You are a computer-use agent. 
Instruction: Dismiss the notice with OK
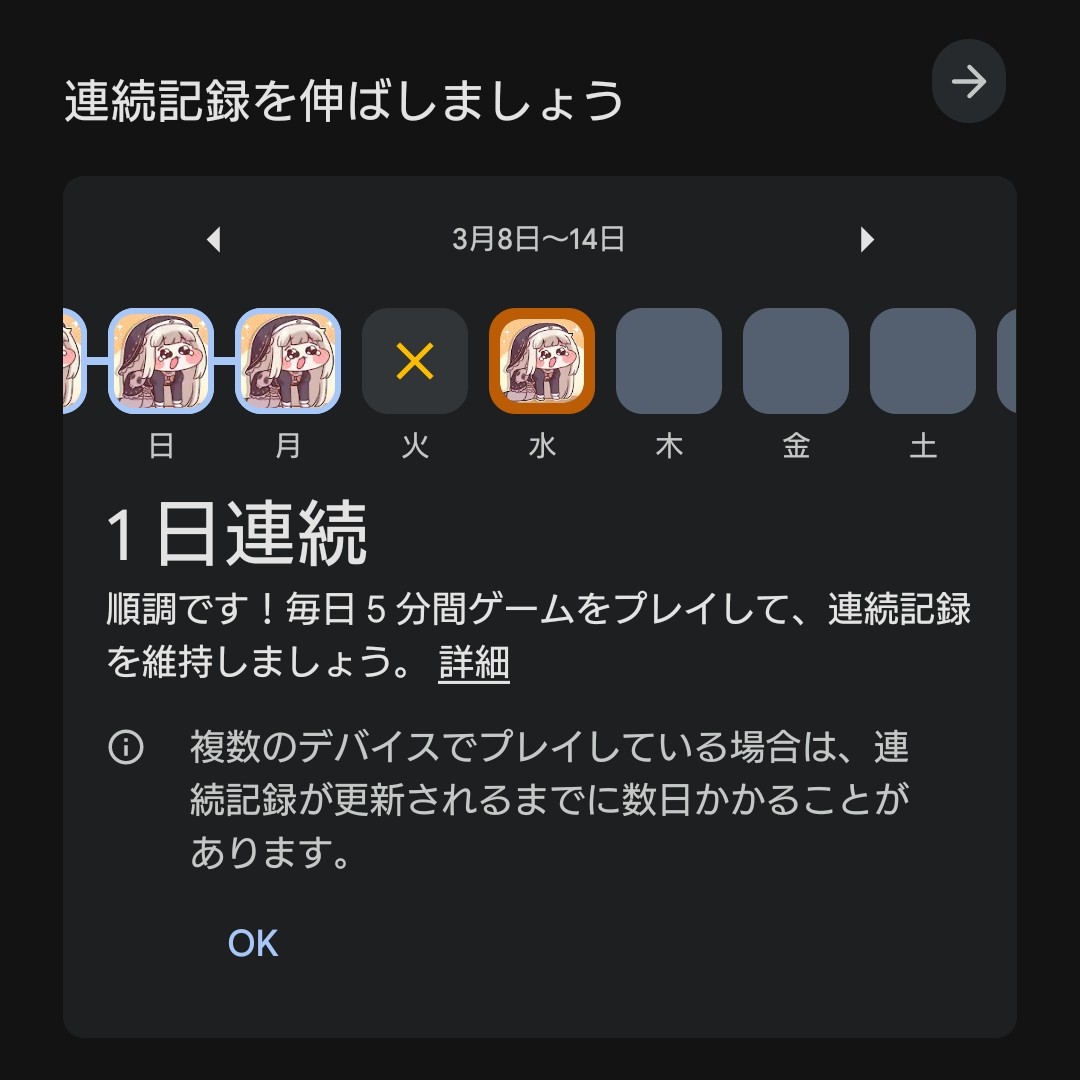pos(253,943)
